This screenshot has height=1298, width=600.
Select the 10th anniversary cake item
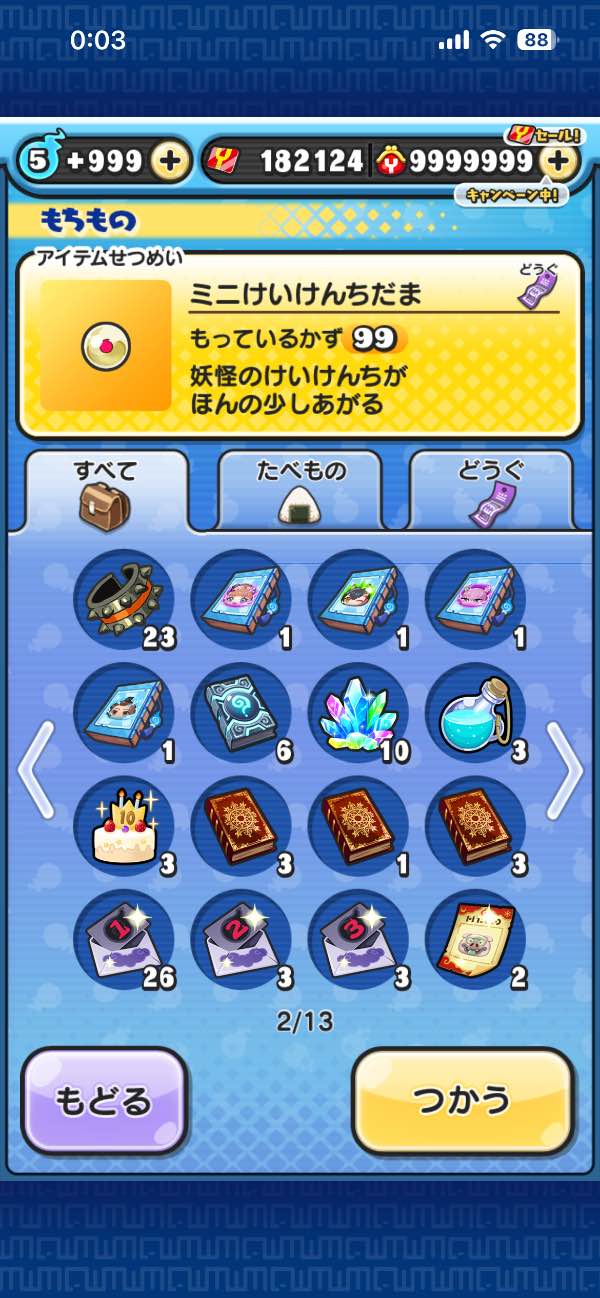click(124, 828)
